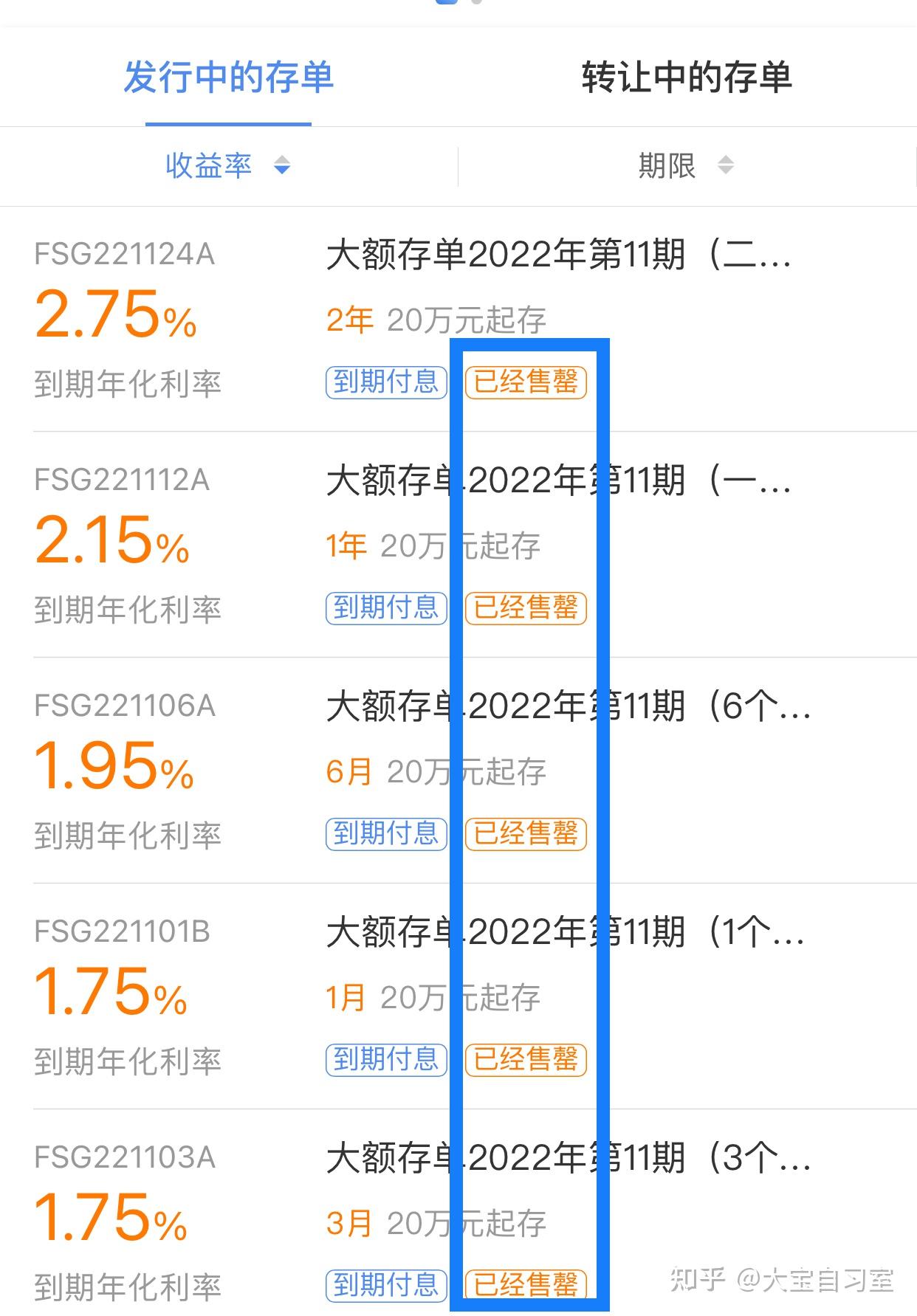Click the 已经售罄 badge on FSG221106A
Viewport: 917px width, 1316px height.
click(525, 833)
